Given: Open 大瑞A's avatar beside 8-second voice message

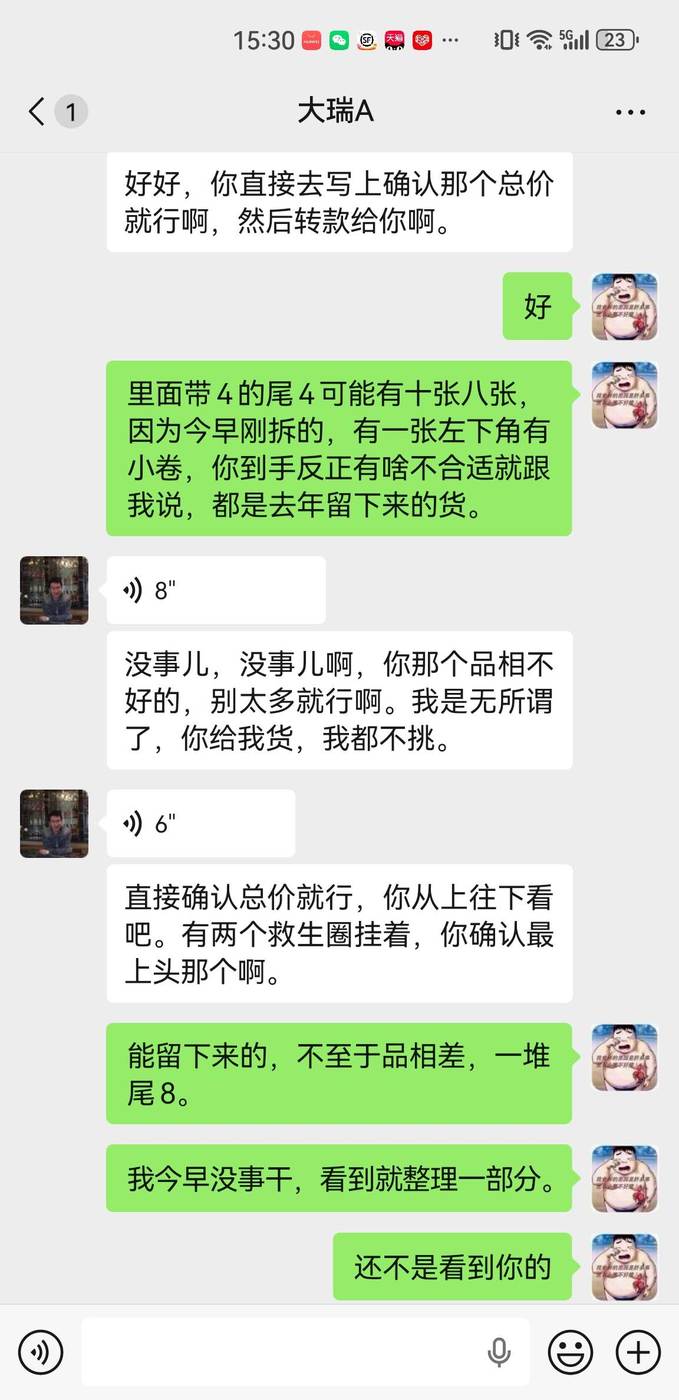Looking at the screenshot, I should tap(54, 590).
